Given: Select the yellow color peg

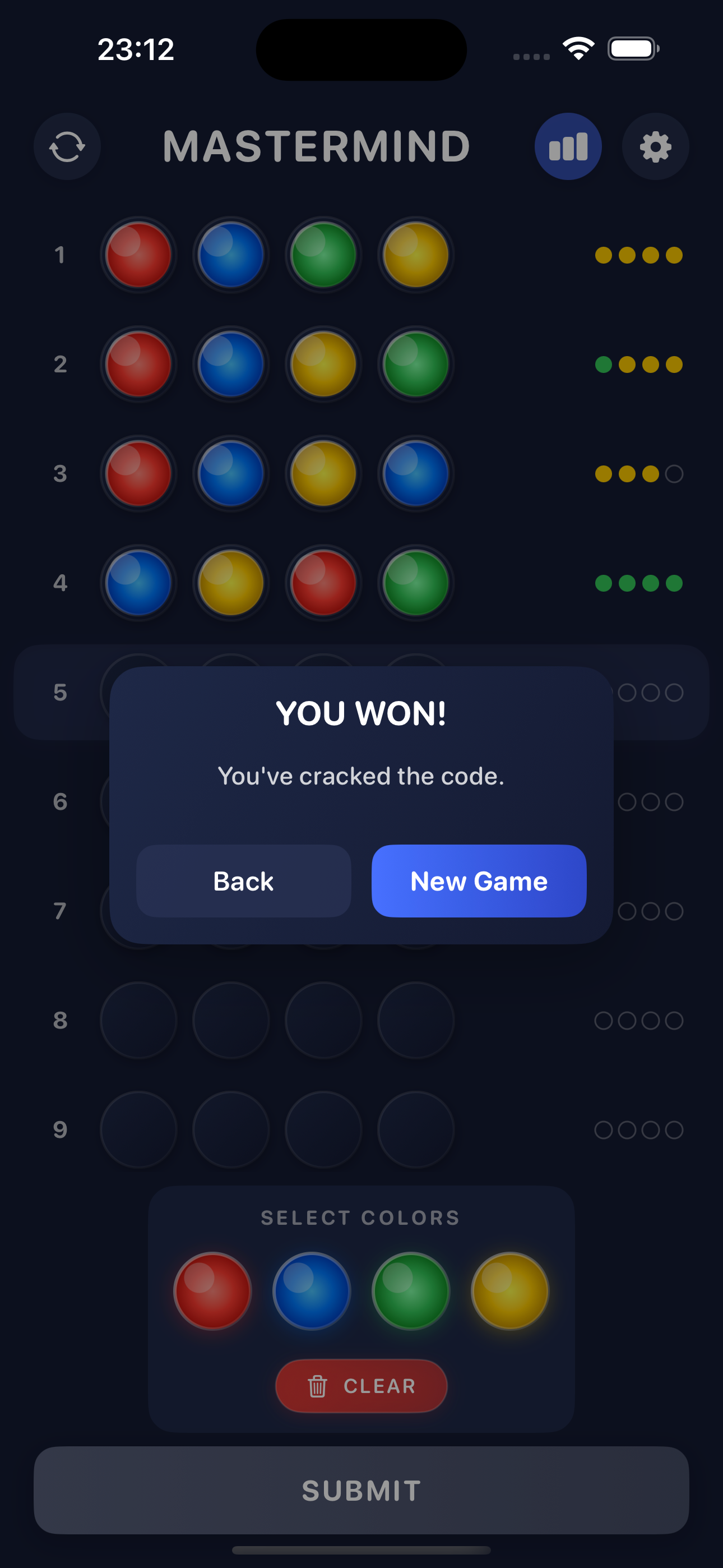Looking at the screenshot, I should (509, 1291).
